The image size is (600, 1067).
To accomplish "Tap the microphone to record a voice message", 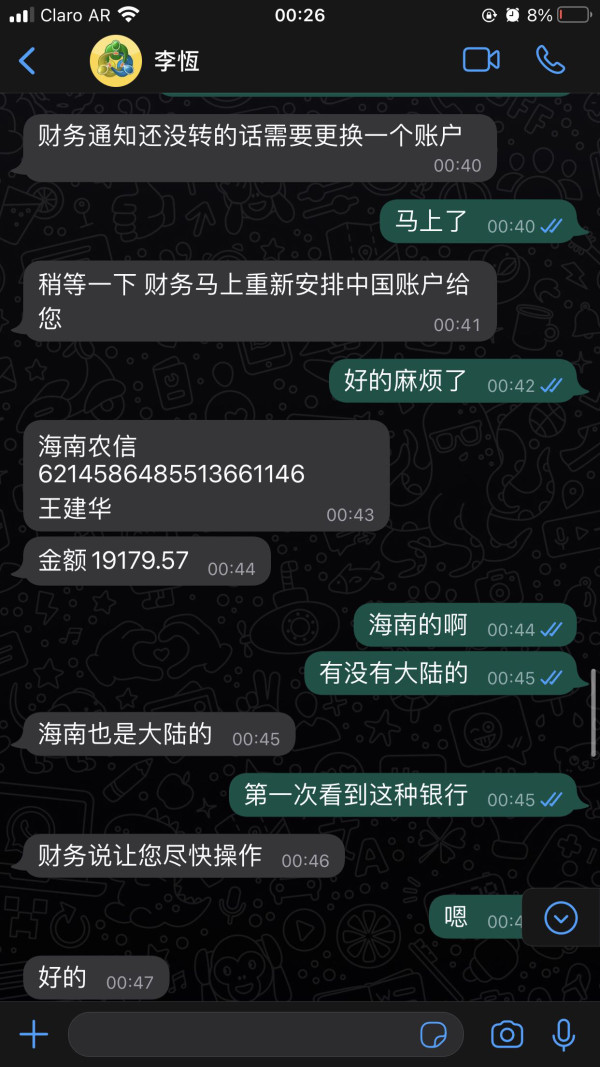I will coord(563,1035).
